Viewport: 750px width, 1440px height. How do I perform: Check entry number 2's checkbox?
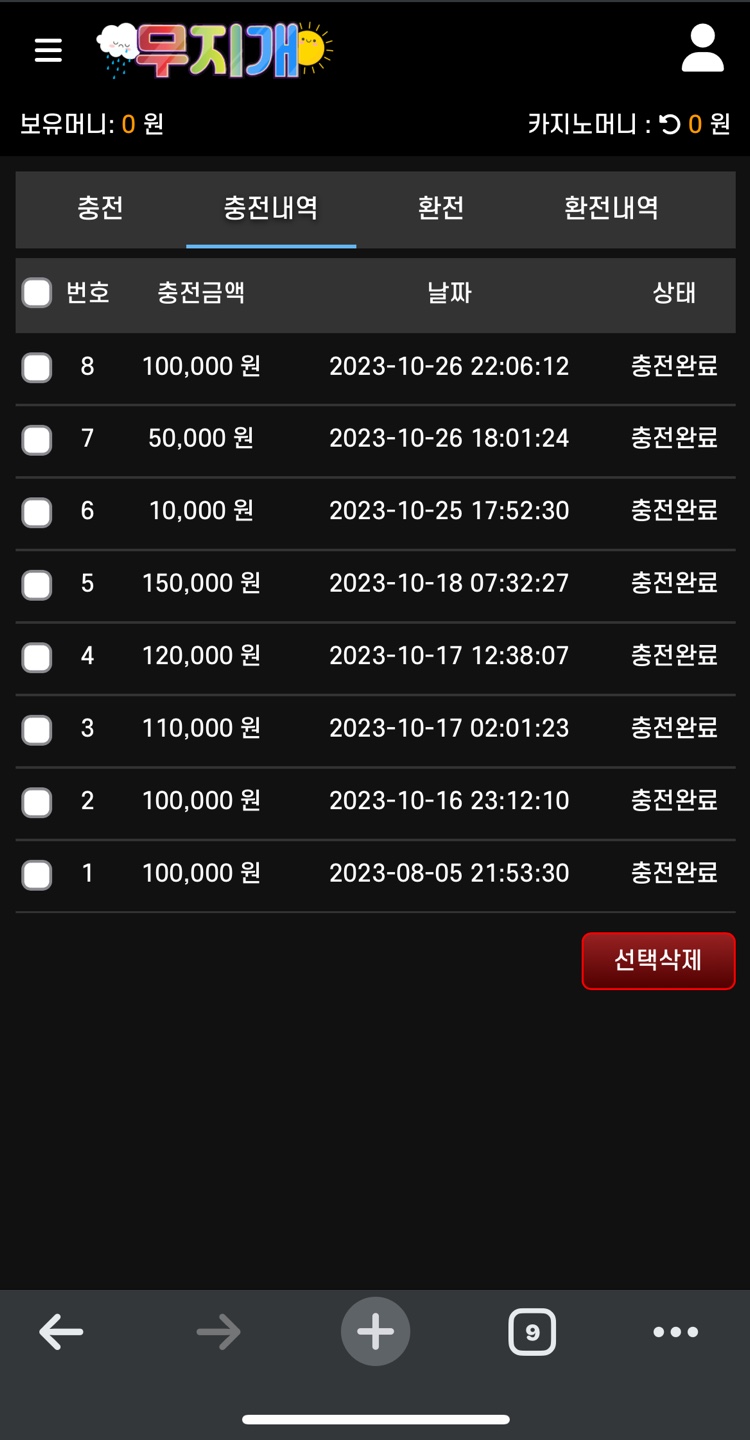click(37, 802)
